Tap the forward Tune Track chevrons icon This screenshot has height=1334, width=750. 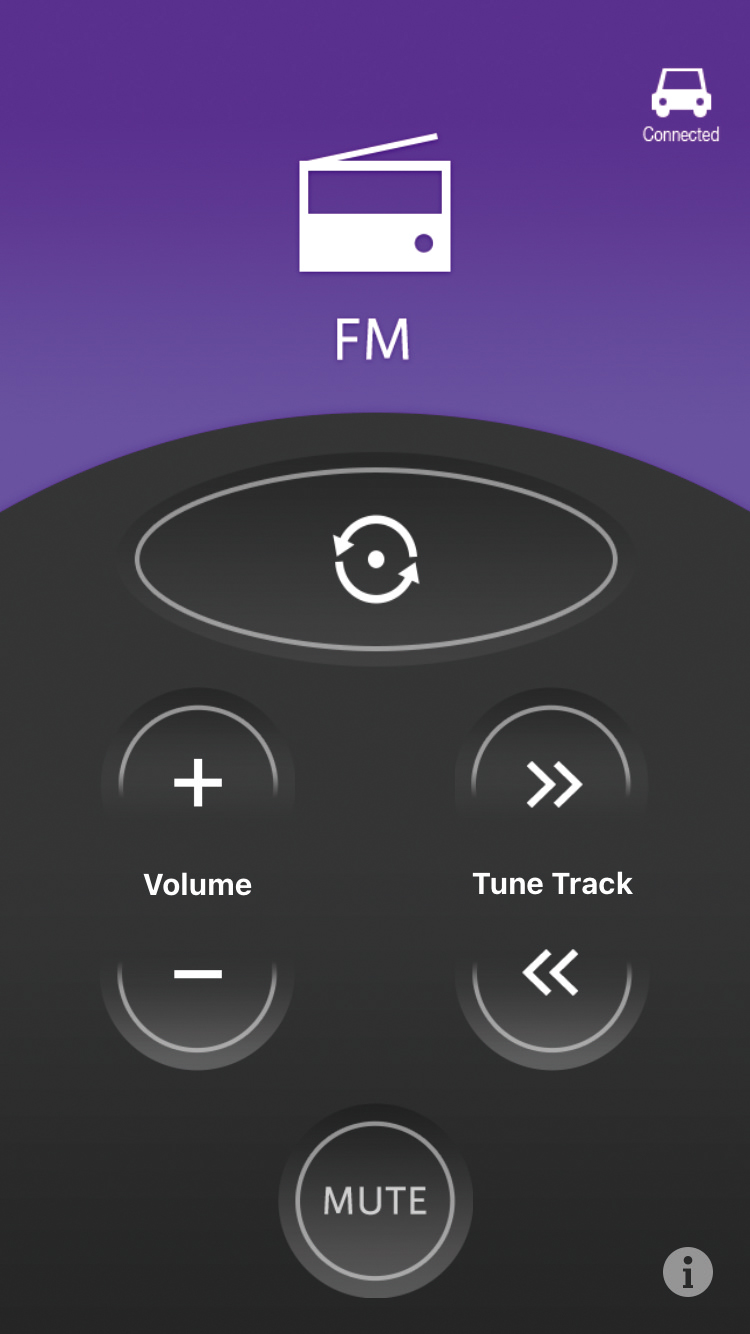click(x=552, y=783)
